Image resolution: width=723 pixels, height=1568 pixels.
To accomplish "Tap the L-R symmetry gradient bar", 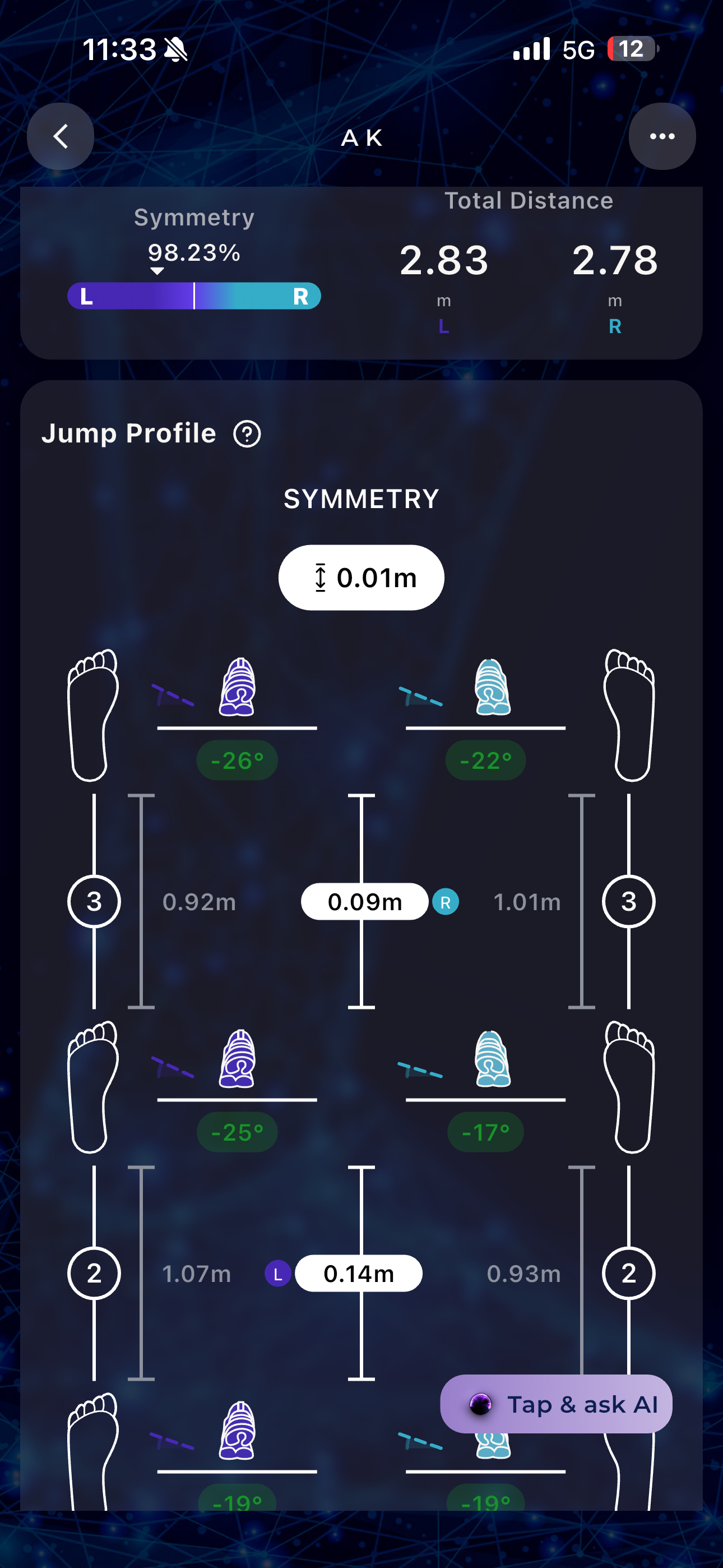I will pyautogui.click(x=193, y=296).
